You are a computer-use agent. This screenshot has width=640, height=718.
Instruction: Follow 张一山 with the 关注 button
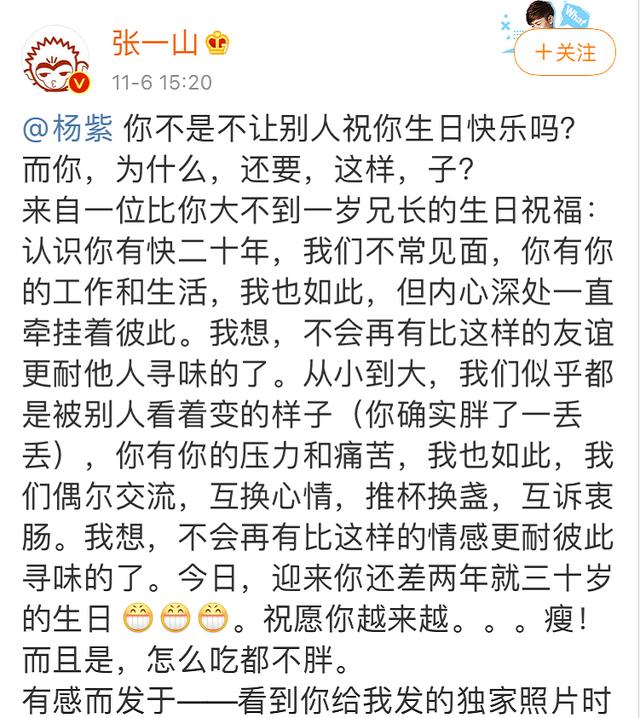pyautogui.click(x=564, y=51)
